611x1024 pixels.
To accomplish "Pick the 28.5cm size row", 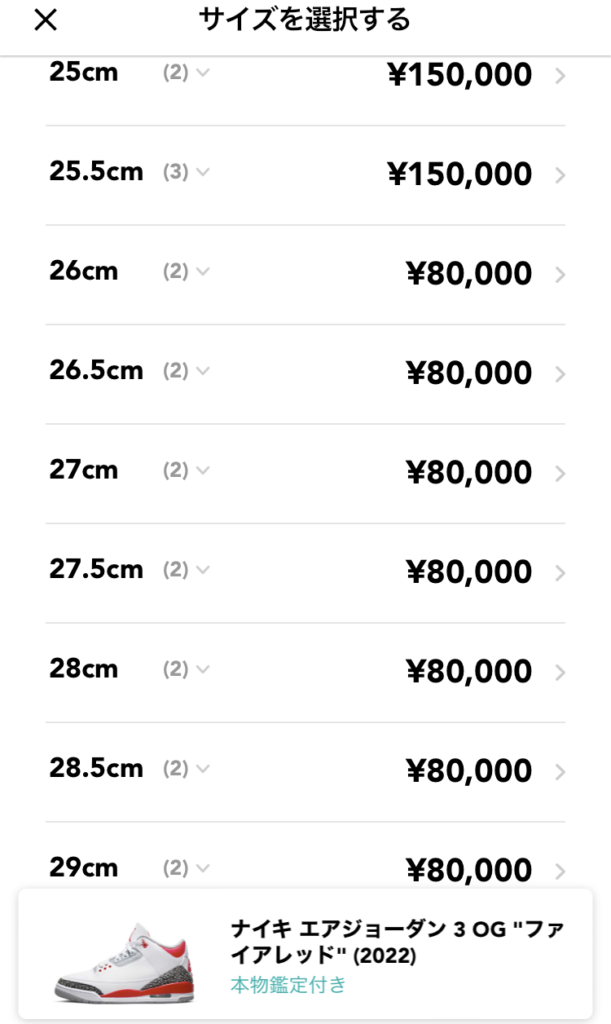I will click(306, 772).
